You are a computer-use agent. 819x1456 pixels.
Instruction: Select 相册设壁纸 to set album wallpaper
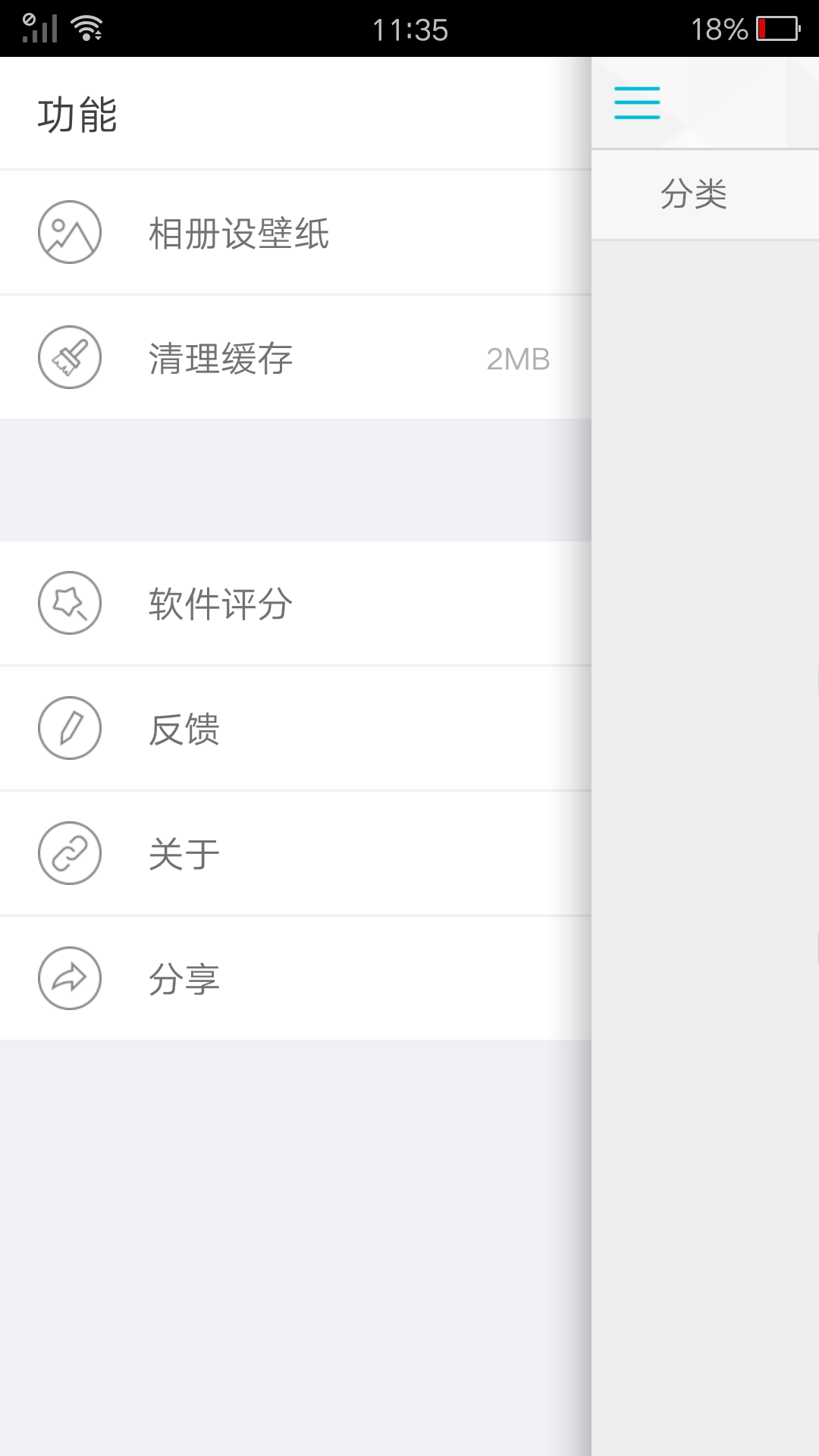coord(237,233)
